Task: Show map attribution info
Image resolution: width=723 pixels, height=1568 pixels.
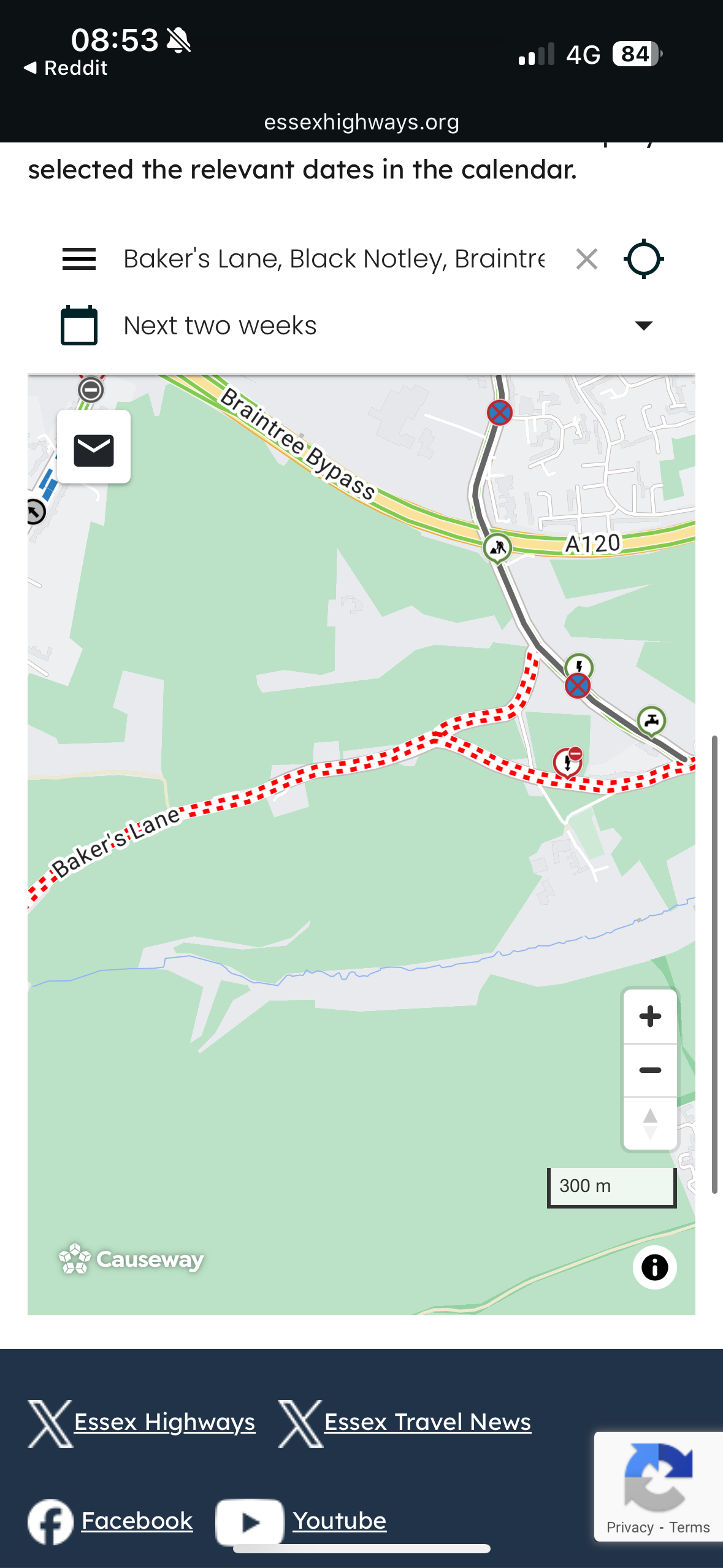Action: pos(654,1267)
